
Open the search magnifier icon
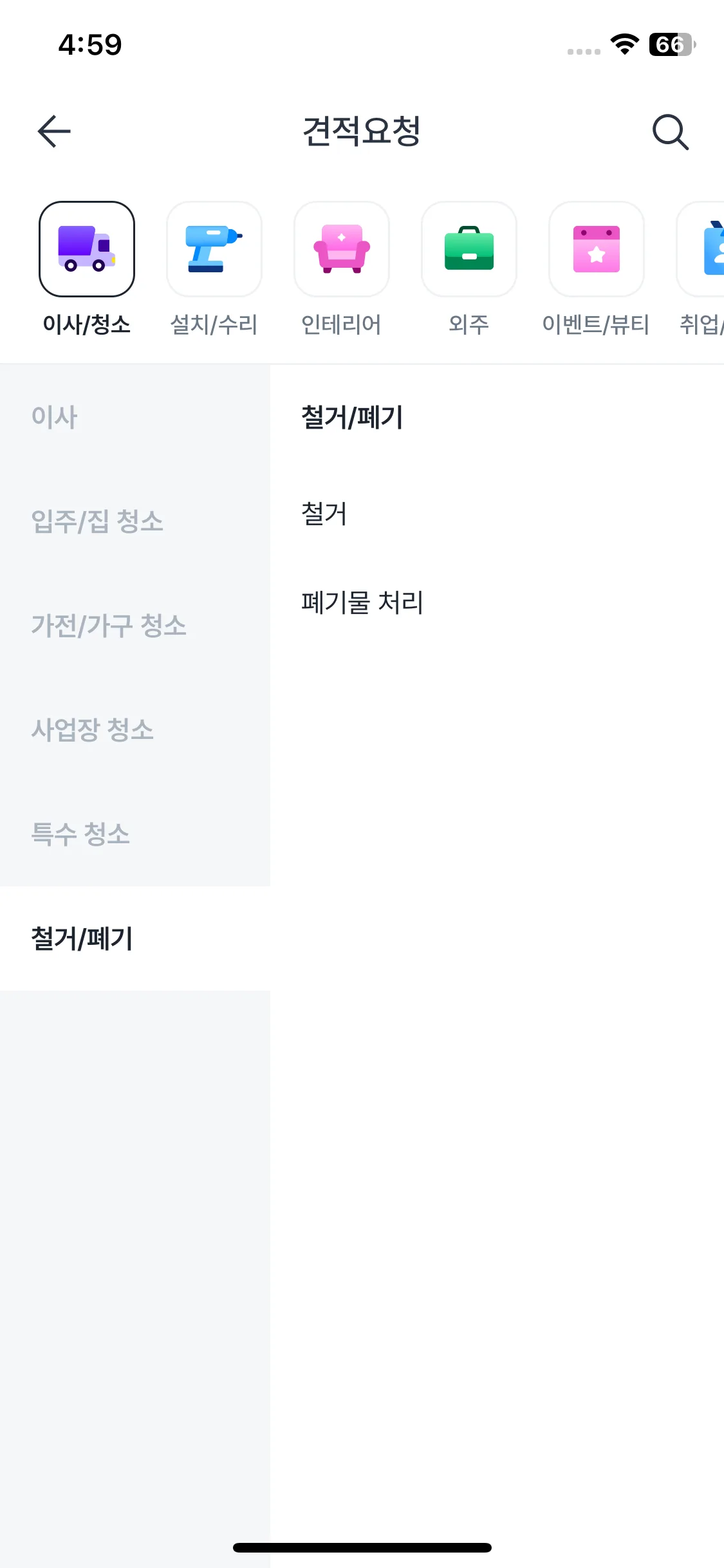671,132
